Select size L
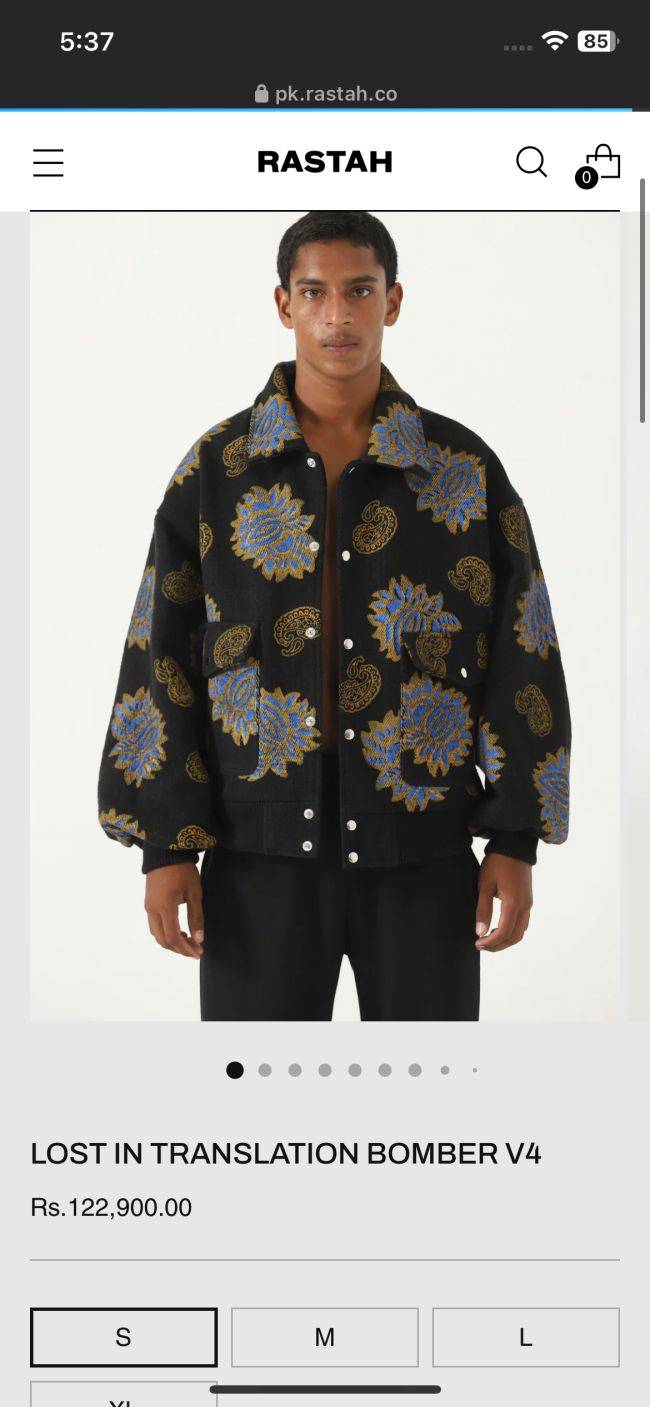This screenshot has height=1407, width=650. (x=525, y=1337)
